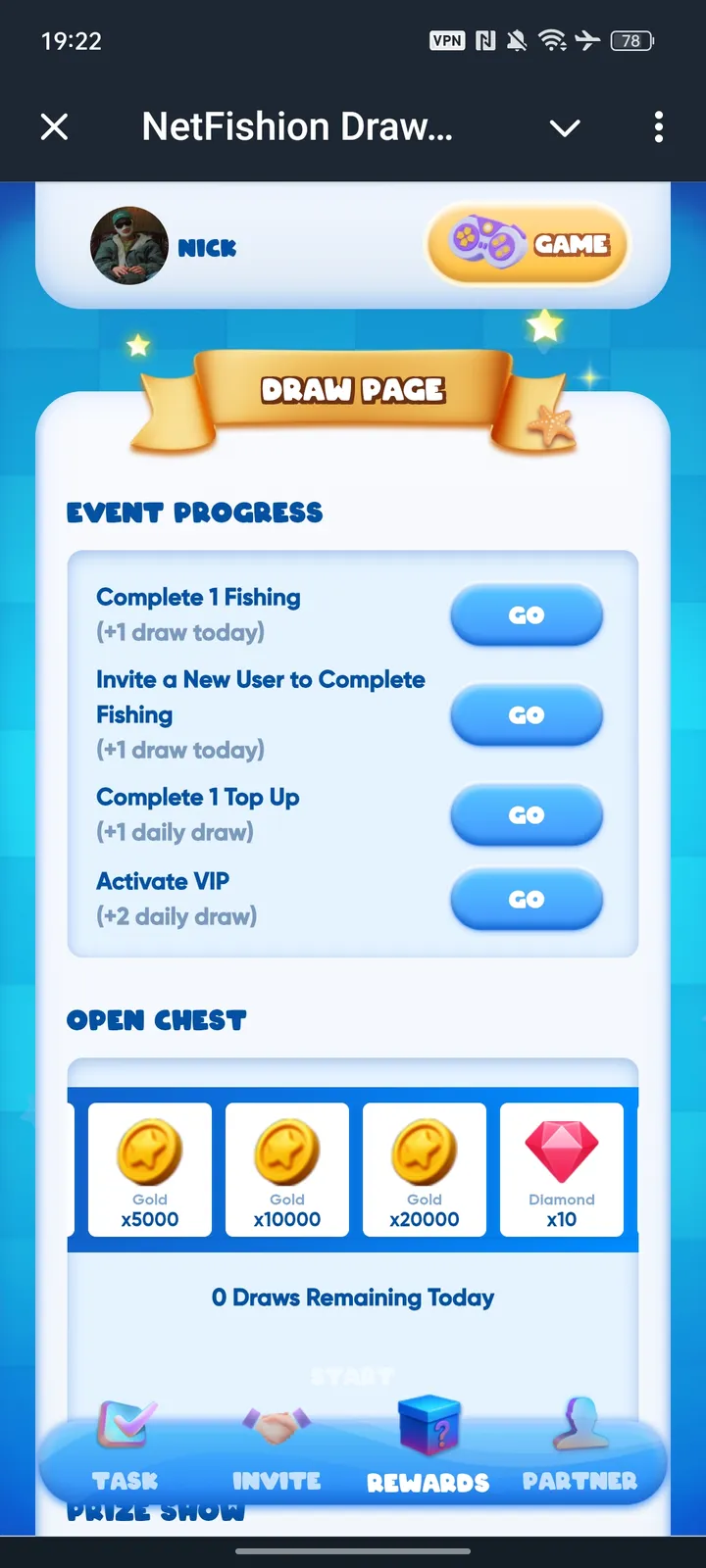Tap the faded START draw button
706x1568 pixels.
pyautogui.click(x=353, y=1375)
